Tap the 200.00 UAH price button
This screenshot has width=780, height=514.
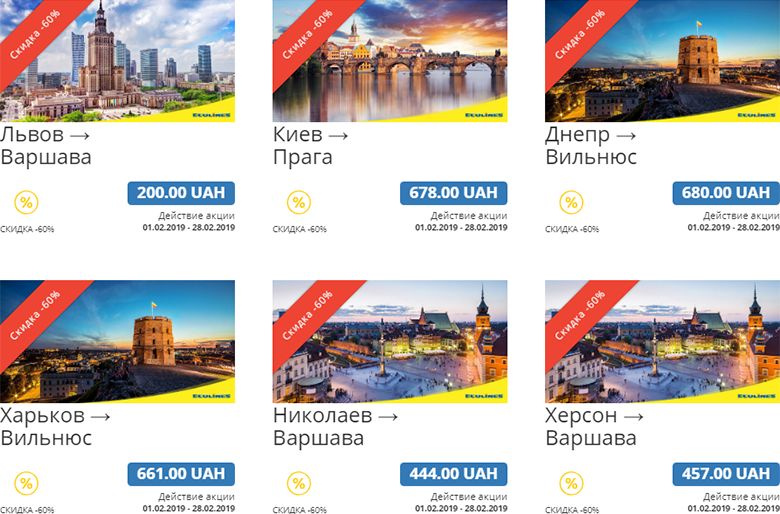click(x=181, y=193)
